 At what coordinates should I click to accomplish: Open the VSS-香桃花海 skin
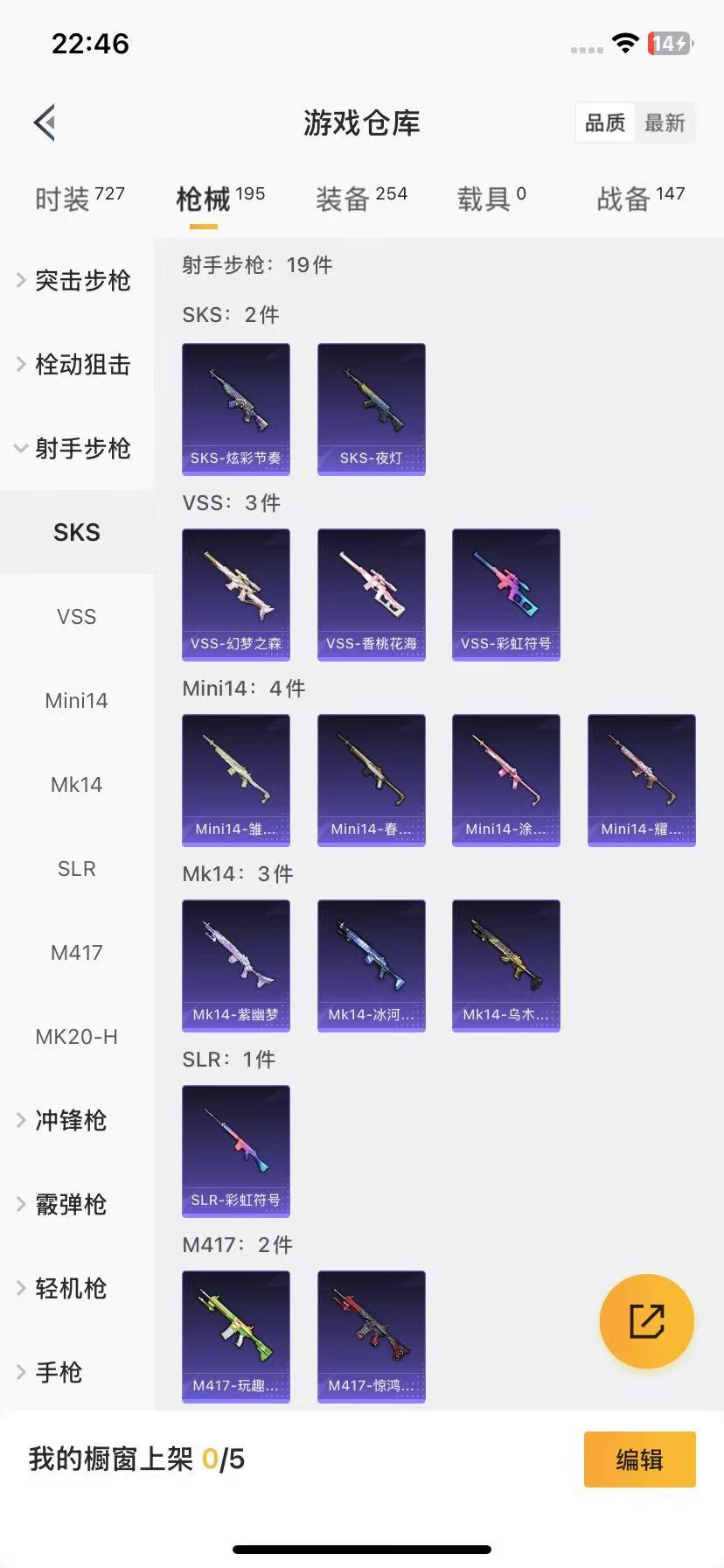pos(372,595)
